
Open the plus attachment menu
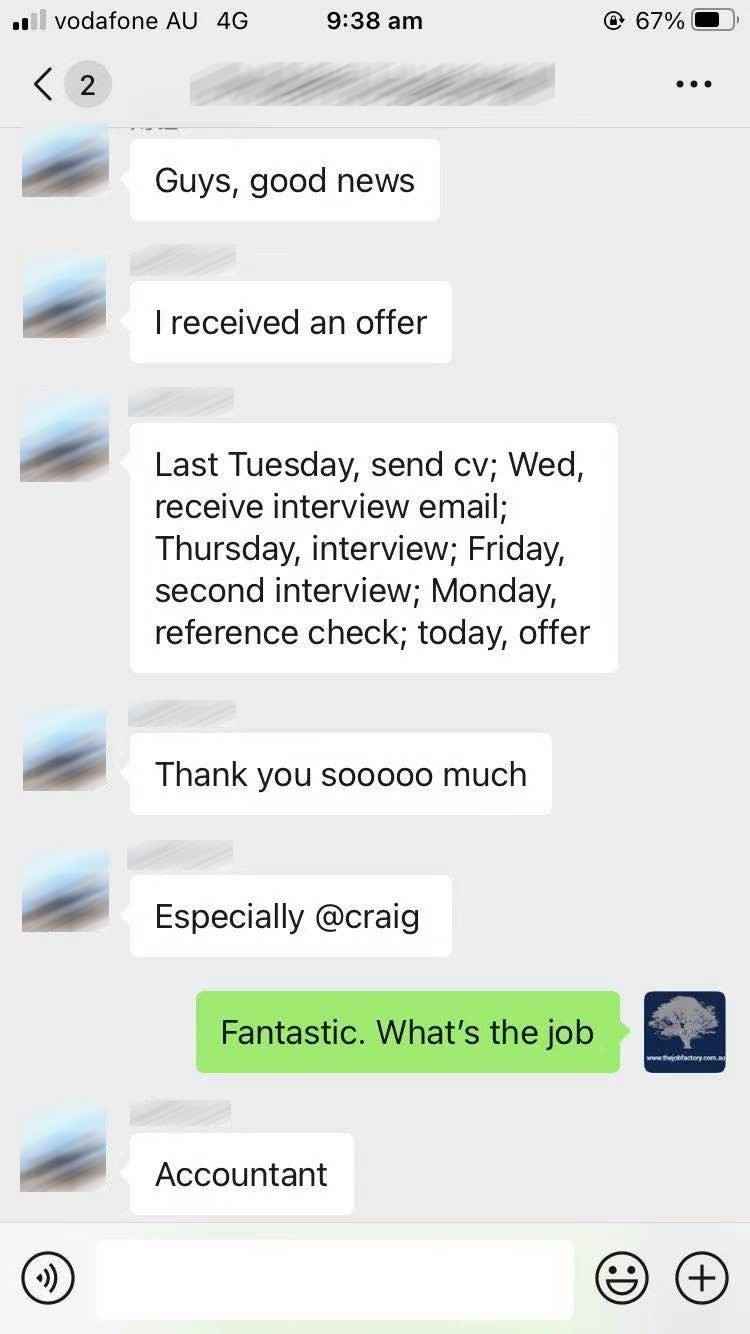tap(701, 1279)
